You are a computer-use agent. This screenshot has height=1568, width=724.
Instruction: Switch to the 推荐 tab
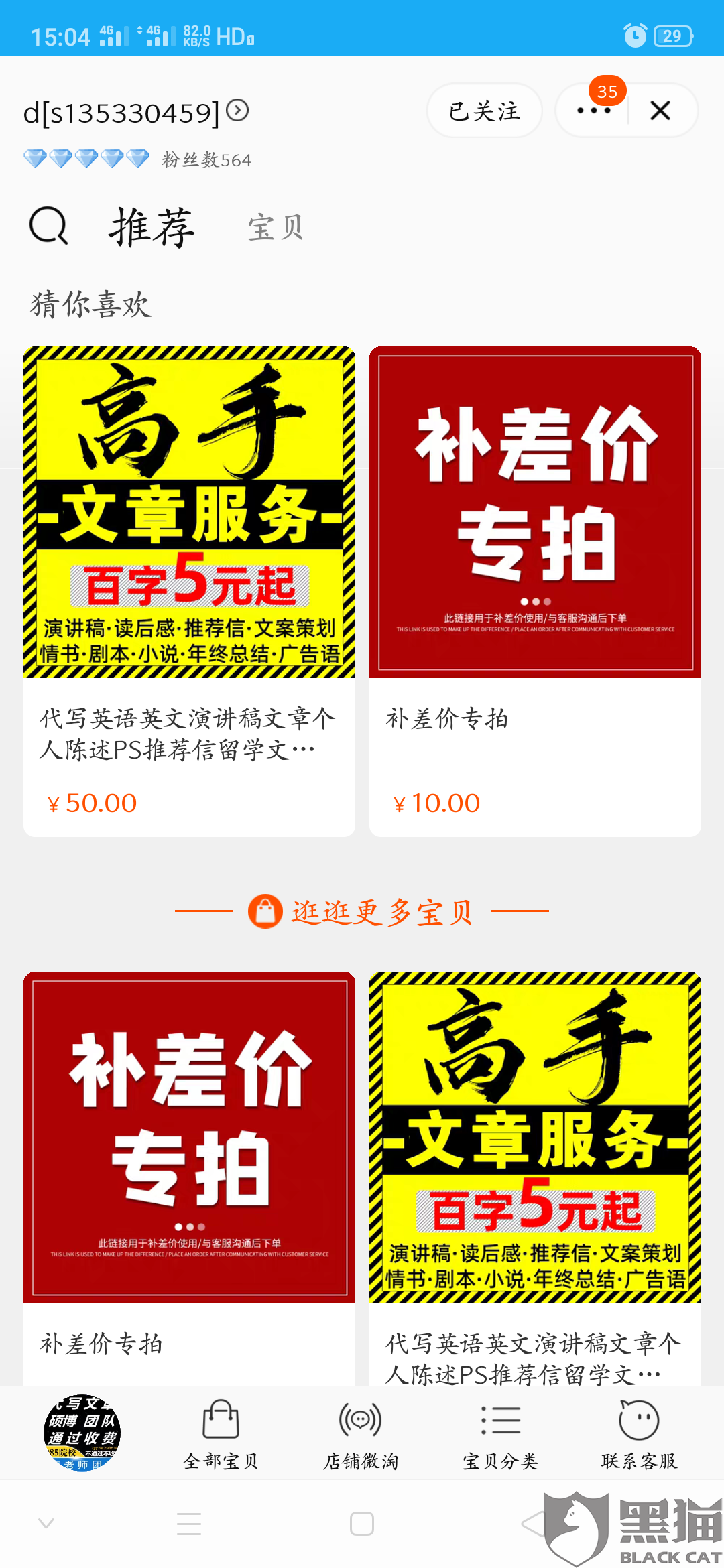tap(152, 228)
